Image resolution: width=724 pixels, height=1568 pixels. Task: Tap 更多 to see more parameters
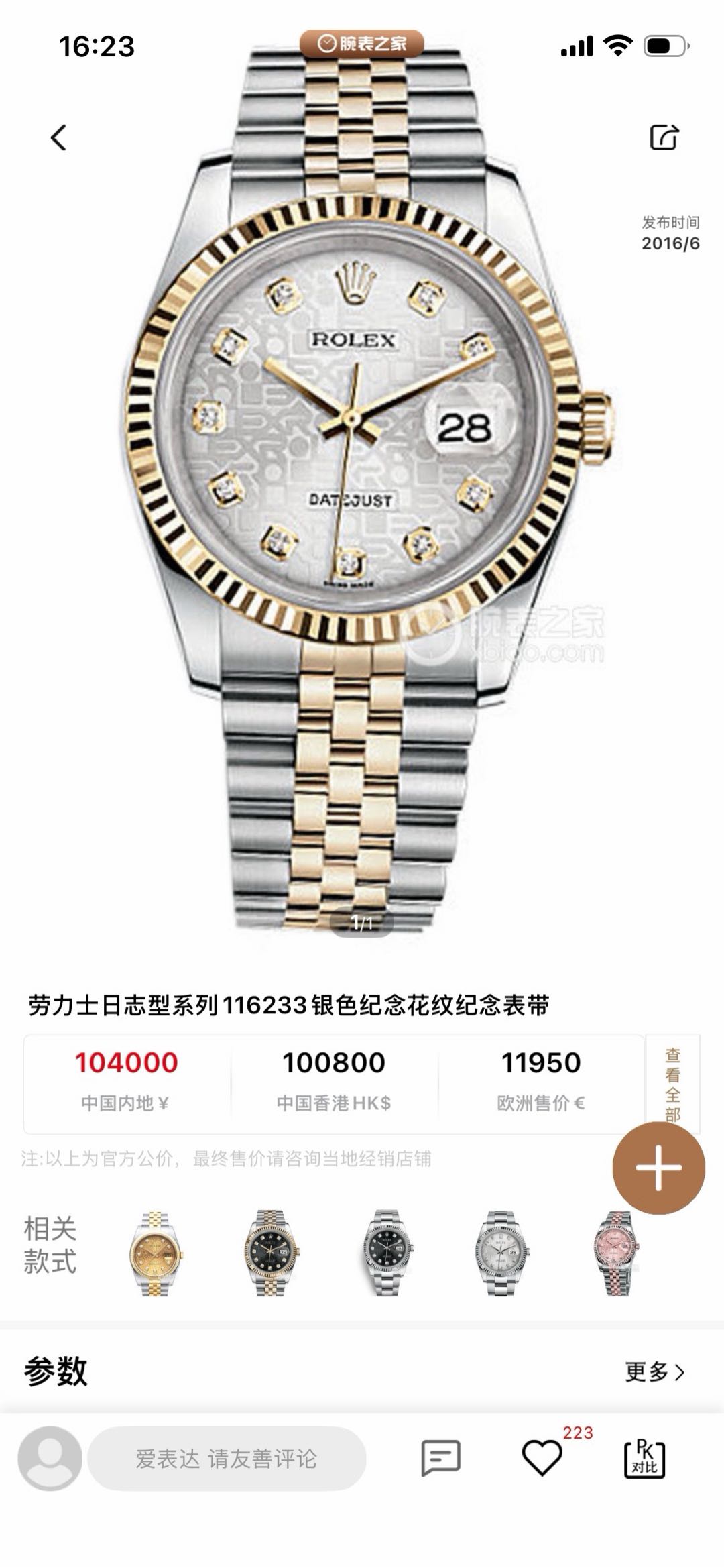point(654,1372)
